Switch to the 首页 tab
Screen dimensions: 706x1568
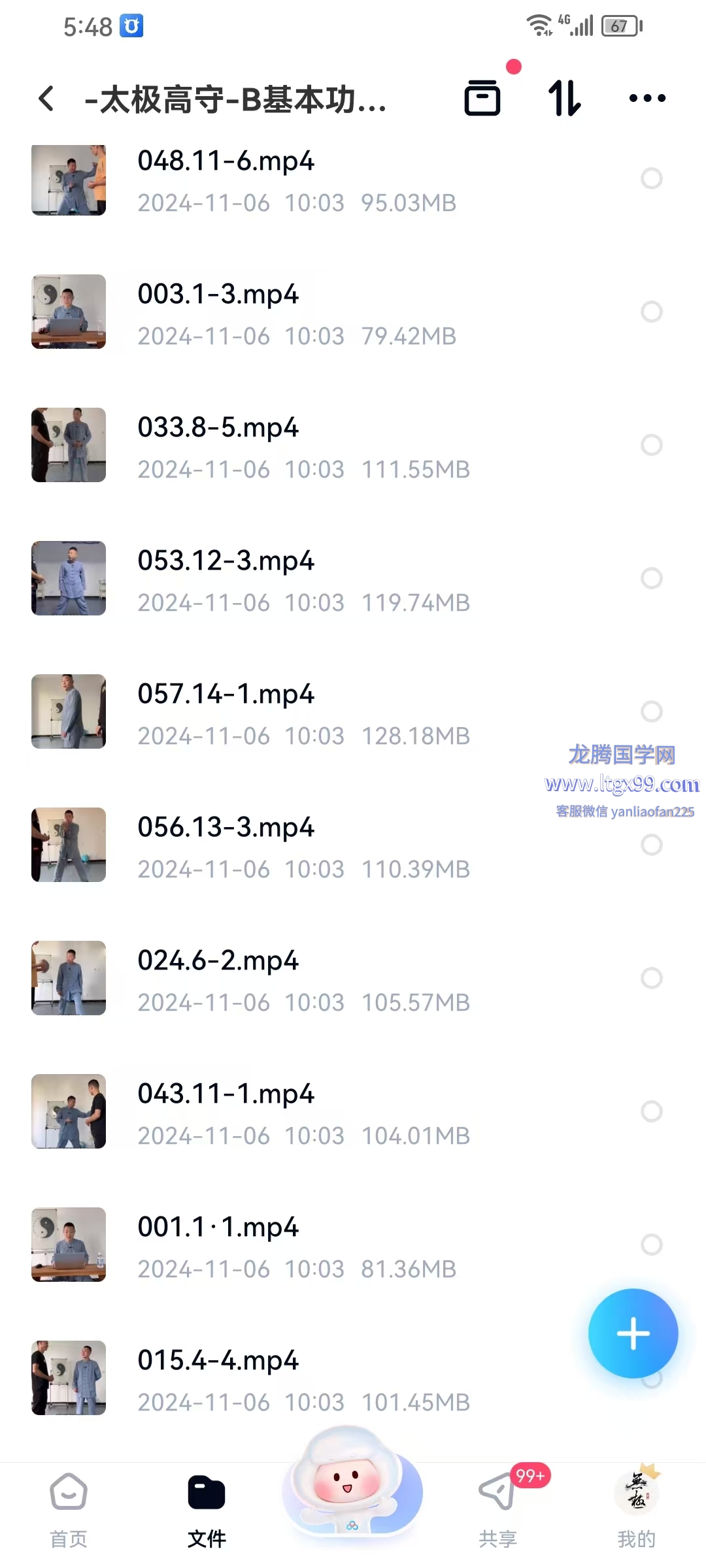[x=69, y=1511]
